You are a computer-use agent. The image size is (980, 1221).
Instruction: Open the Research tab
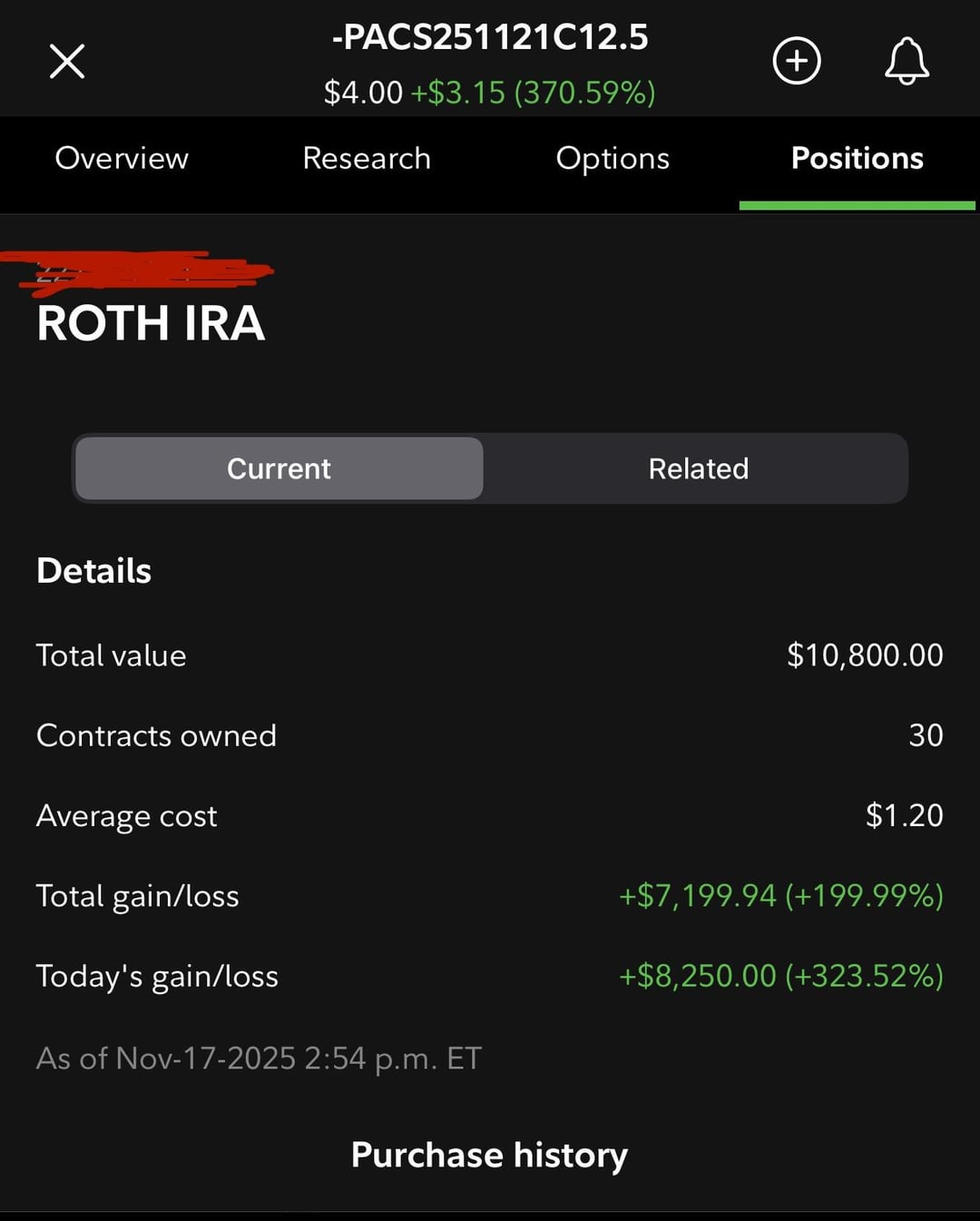367,159
